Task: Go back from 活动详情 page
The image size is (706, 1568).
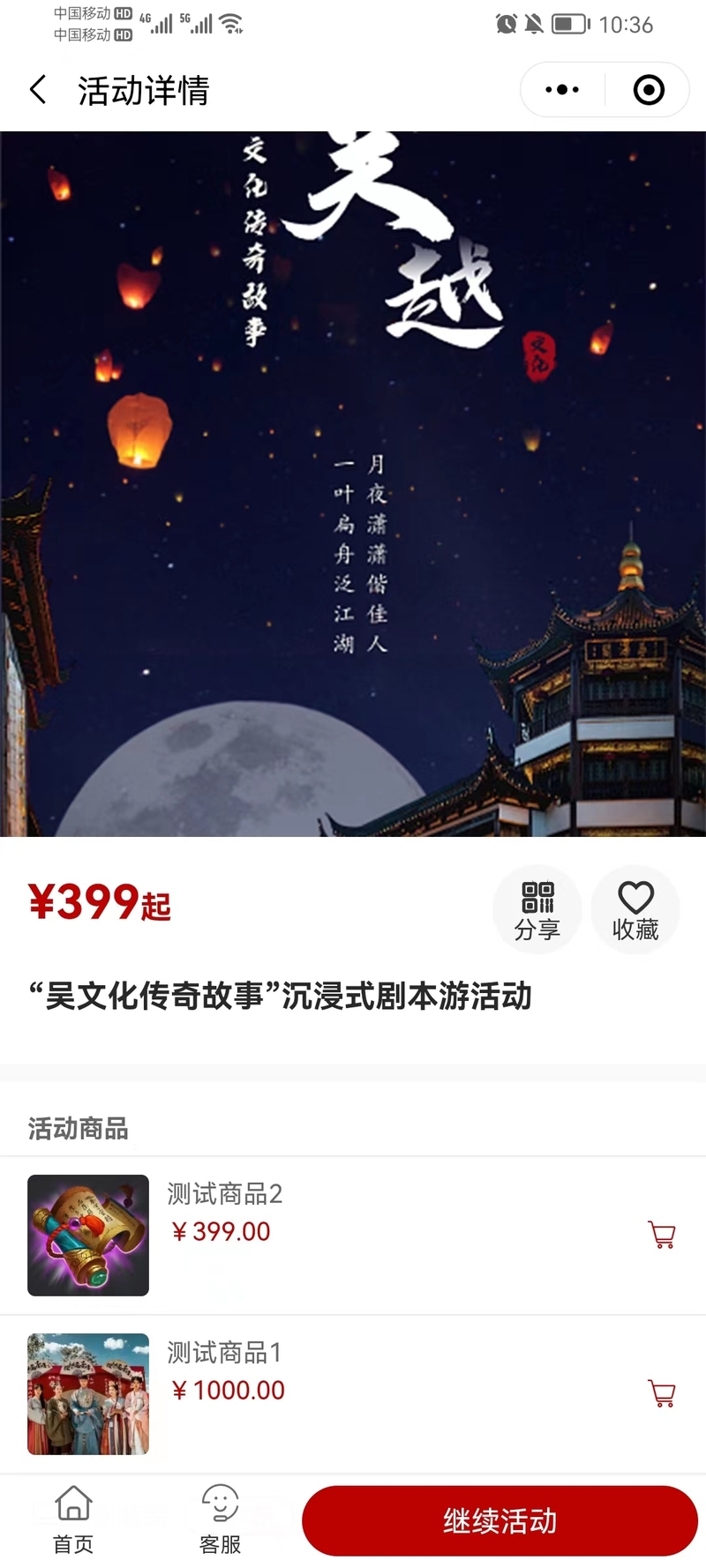Action: [38, 90]
